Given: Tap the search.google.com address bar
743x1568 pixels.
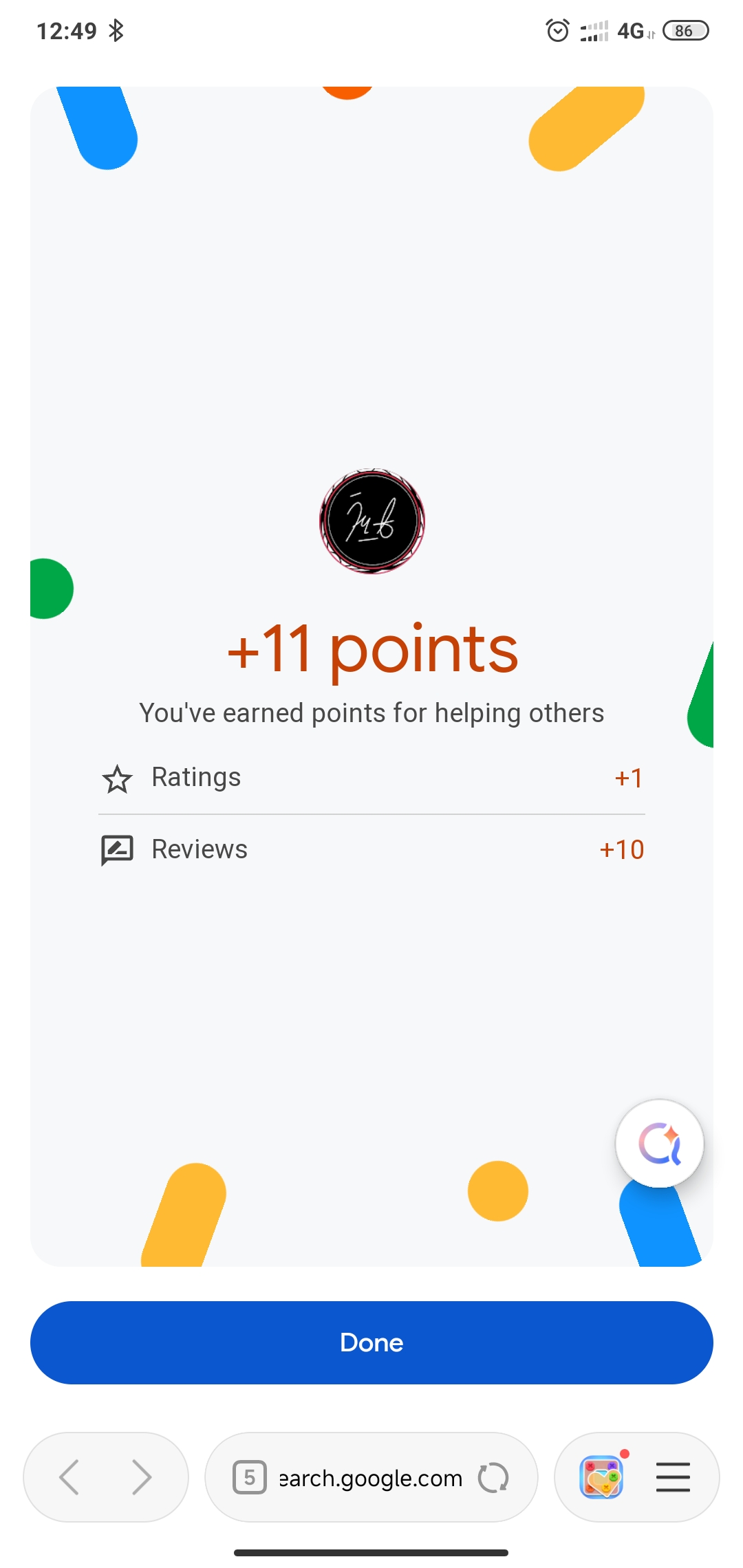Looking at the screenshot, I should point(370,1477).
